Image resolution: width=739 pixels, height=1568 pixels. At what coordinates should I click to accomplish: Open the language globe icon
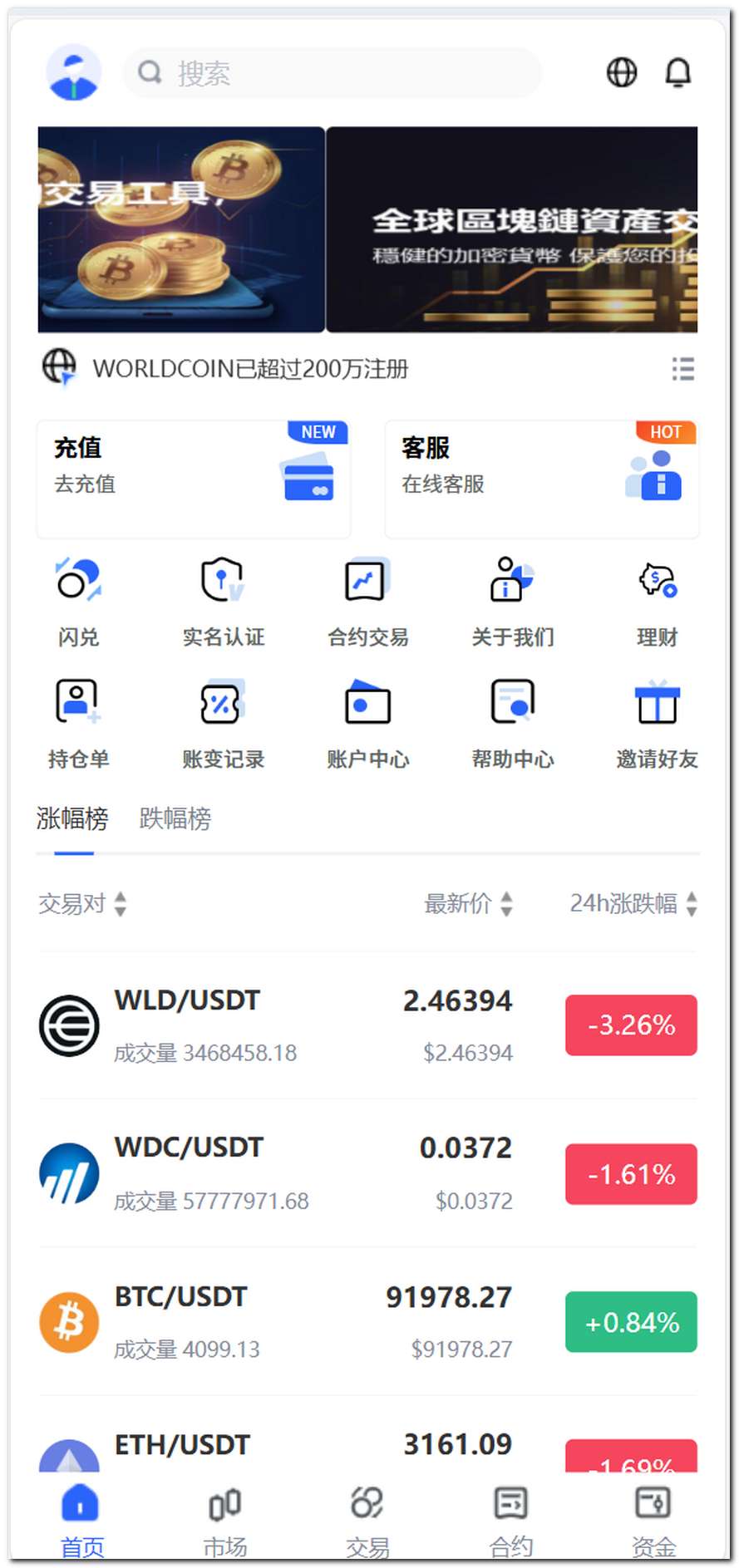pos(621,73)
